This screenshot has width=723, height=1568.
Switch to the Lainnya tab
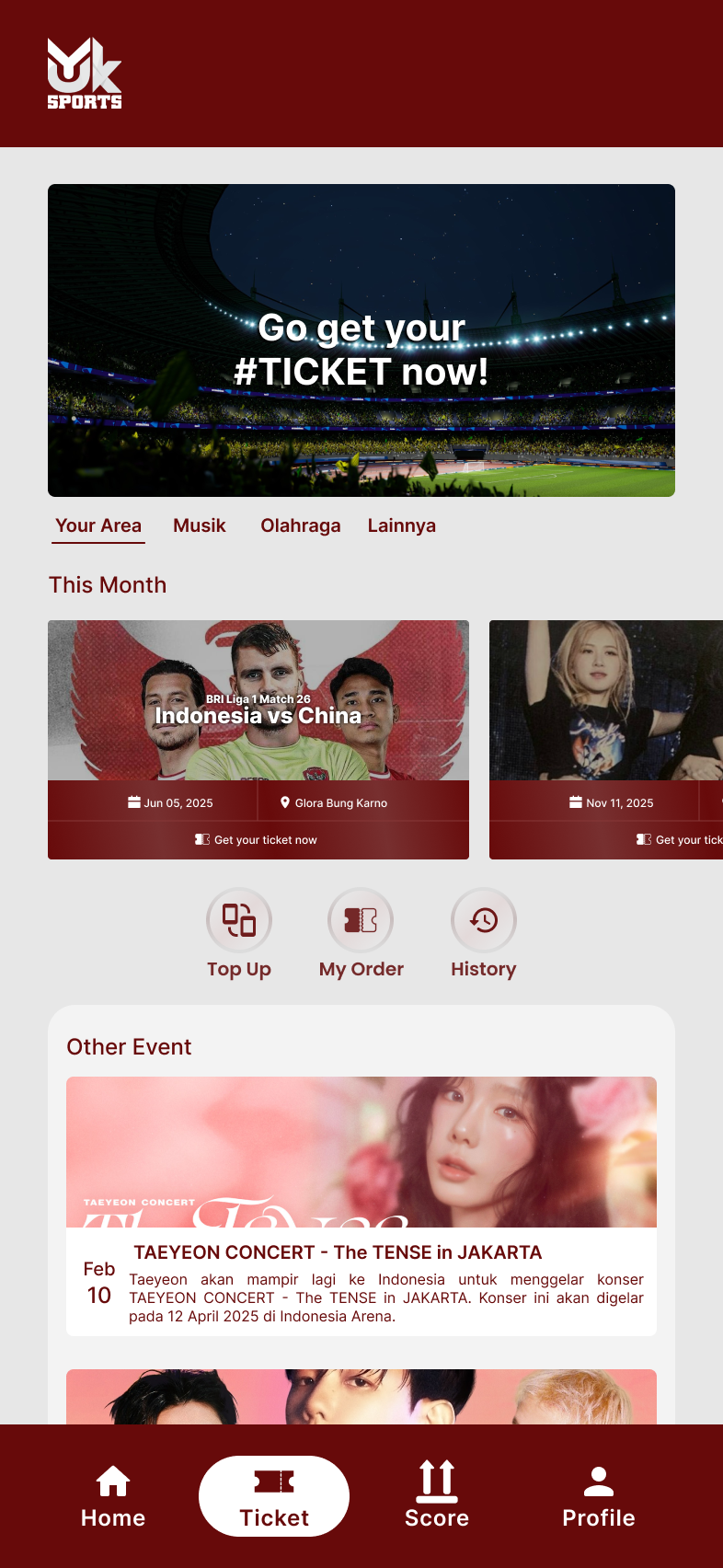point(402,525)
